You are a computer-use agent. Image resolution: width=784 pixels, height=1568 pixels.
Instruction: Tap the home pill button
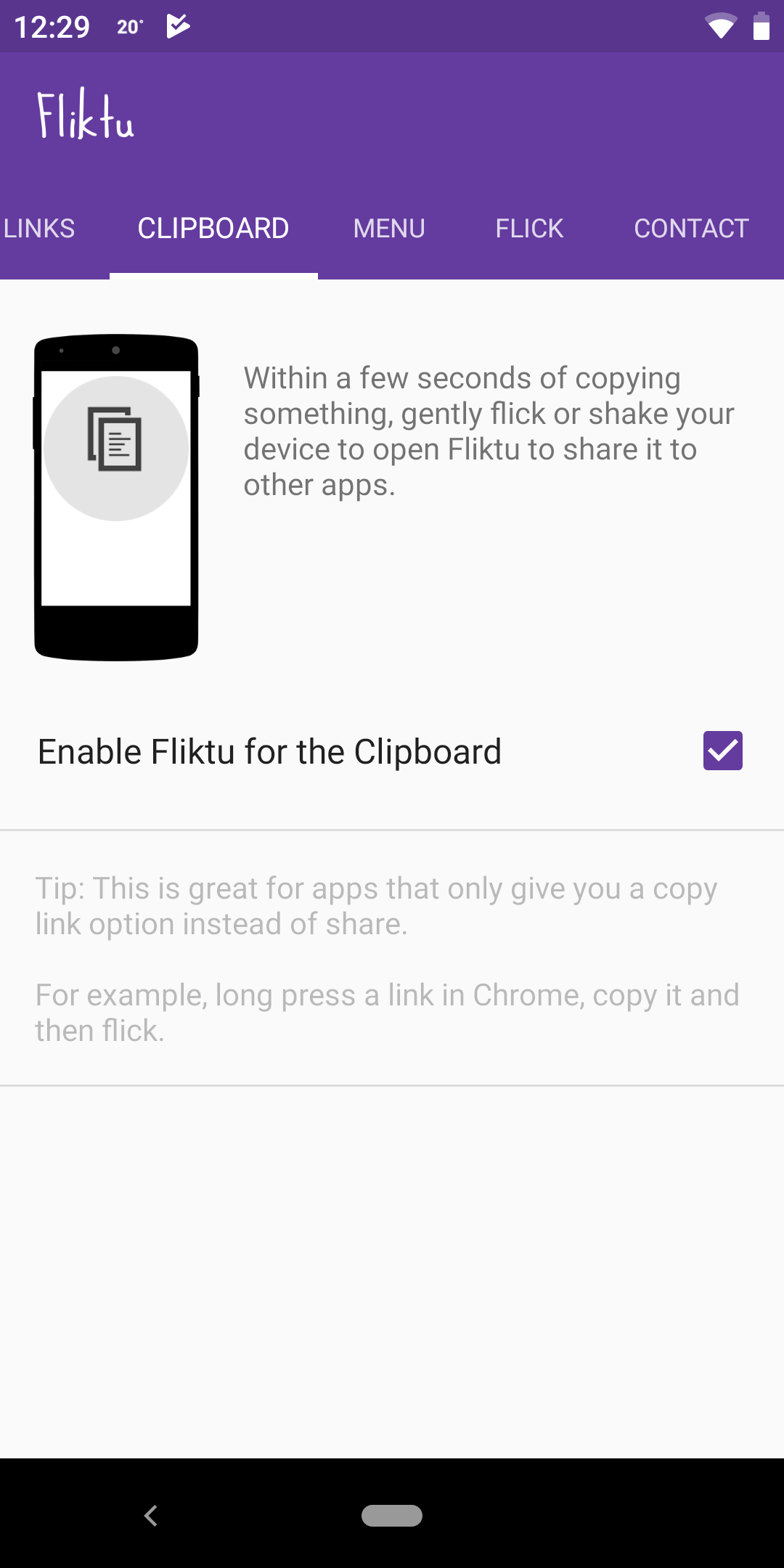392,1516
